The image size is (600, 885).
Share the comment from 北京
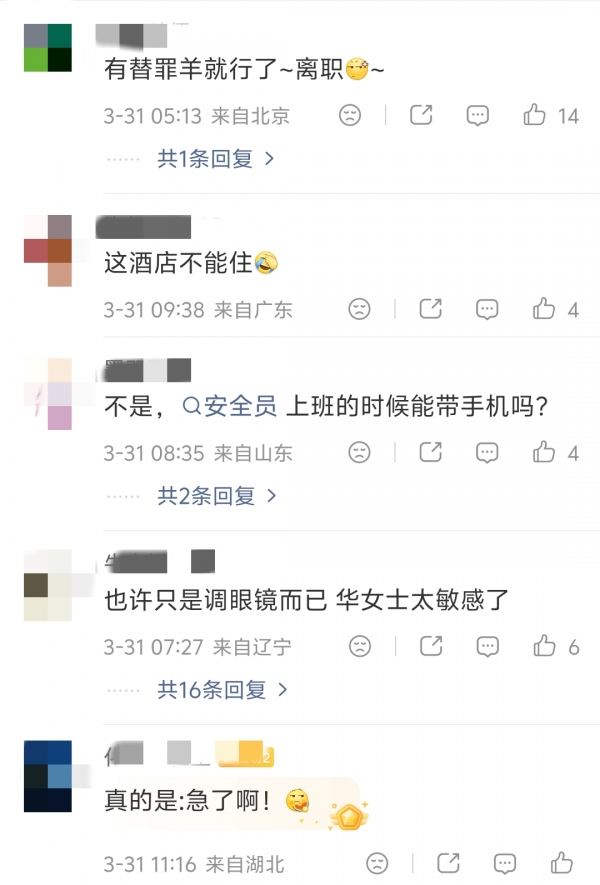pyautogui.click(x=421, y=116)
